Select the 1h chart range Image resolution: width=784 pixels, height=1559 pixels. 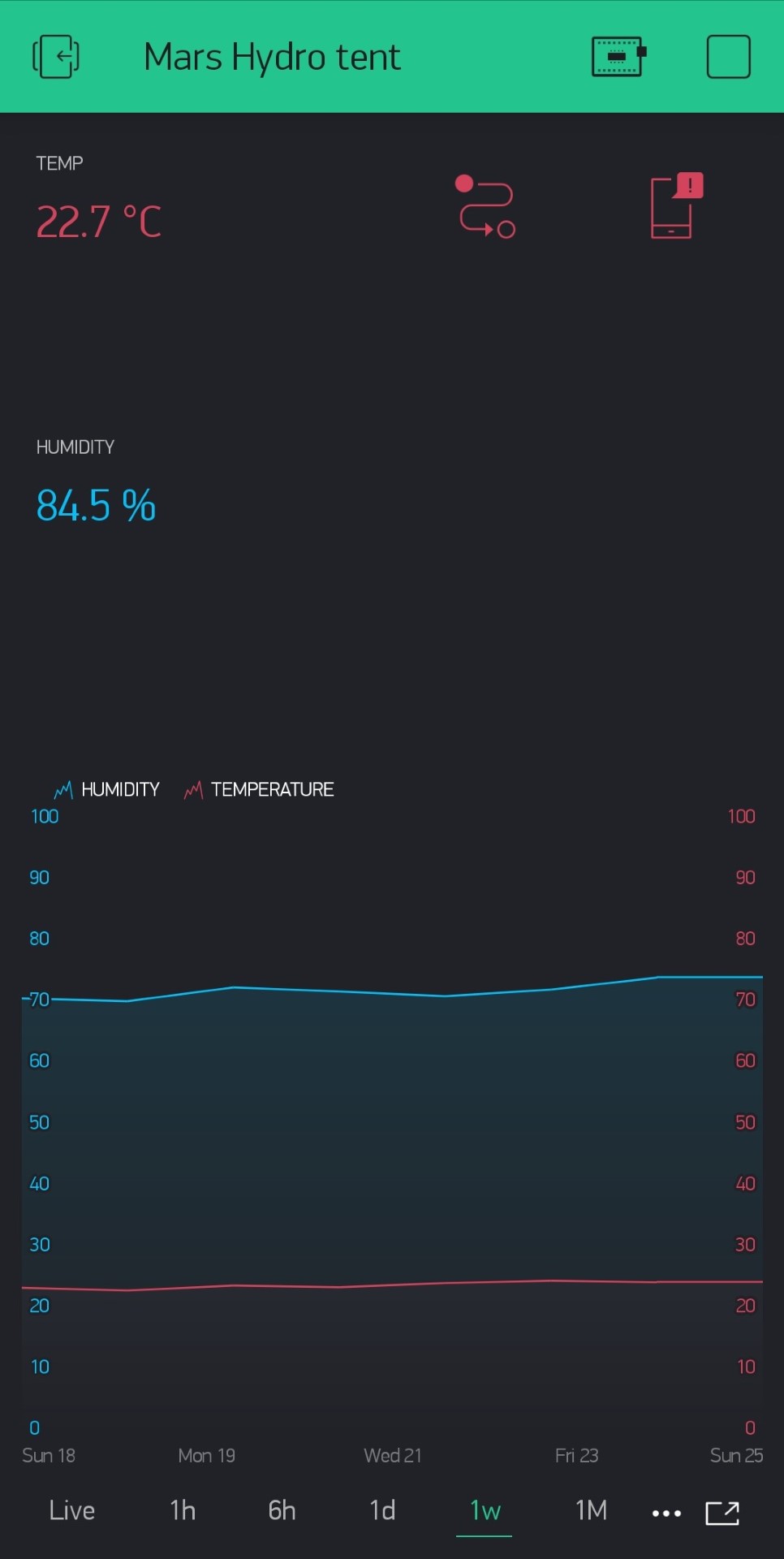pyautogui.click(x=183, y=1510)
